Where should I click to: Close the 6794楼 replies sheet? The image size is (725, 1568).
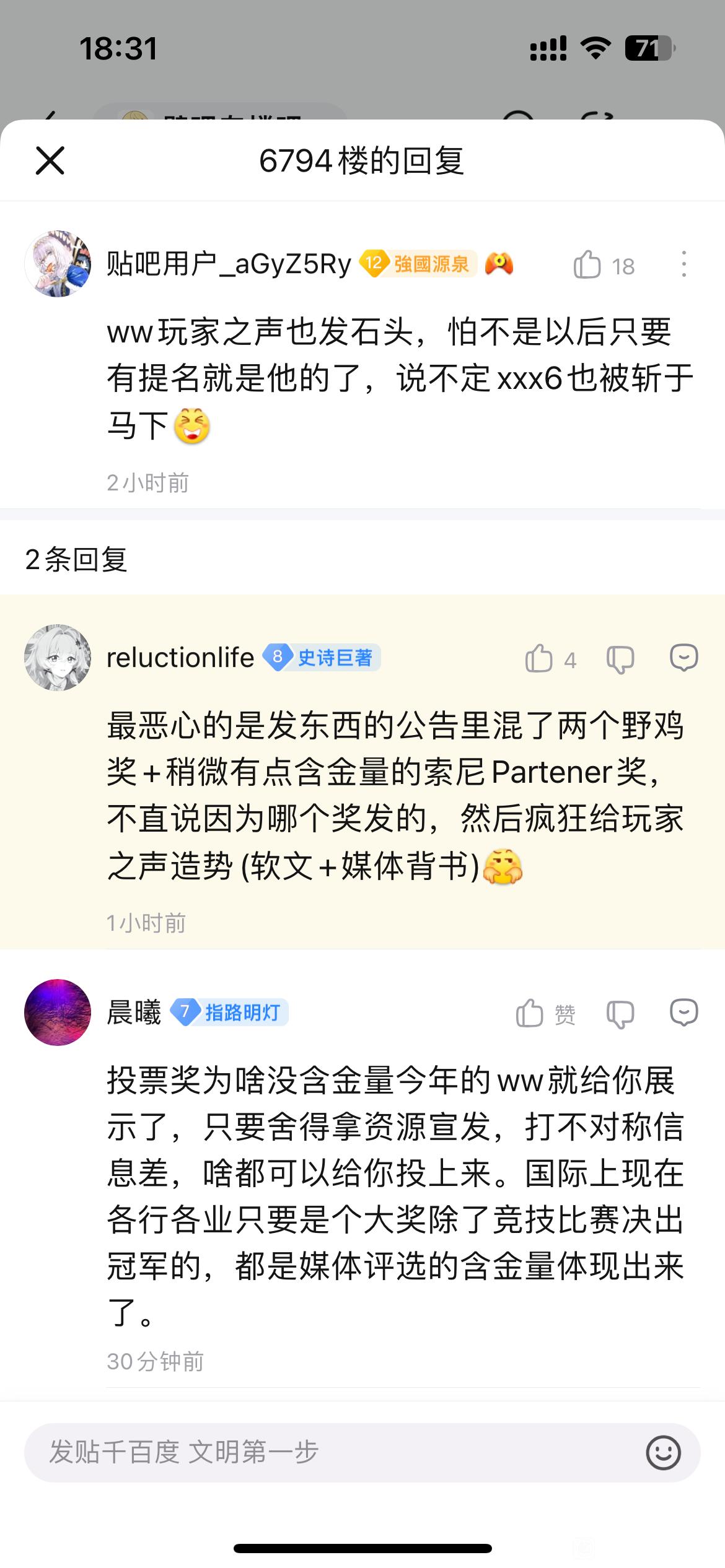(50, 161)
